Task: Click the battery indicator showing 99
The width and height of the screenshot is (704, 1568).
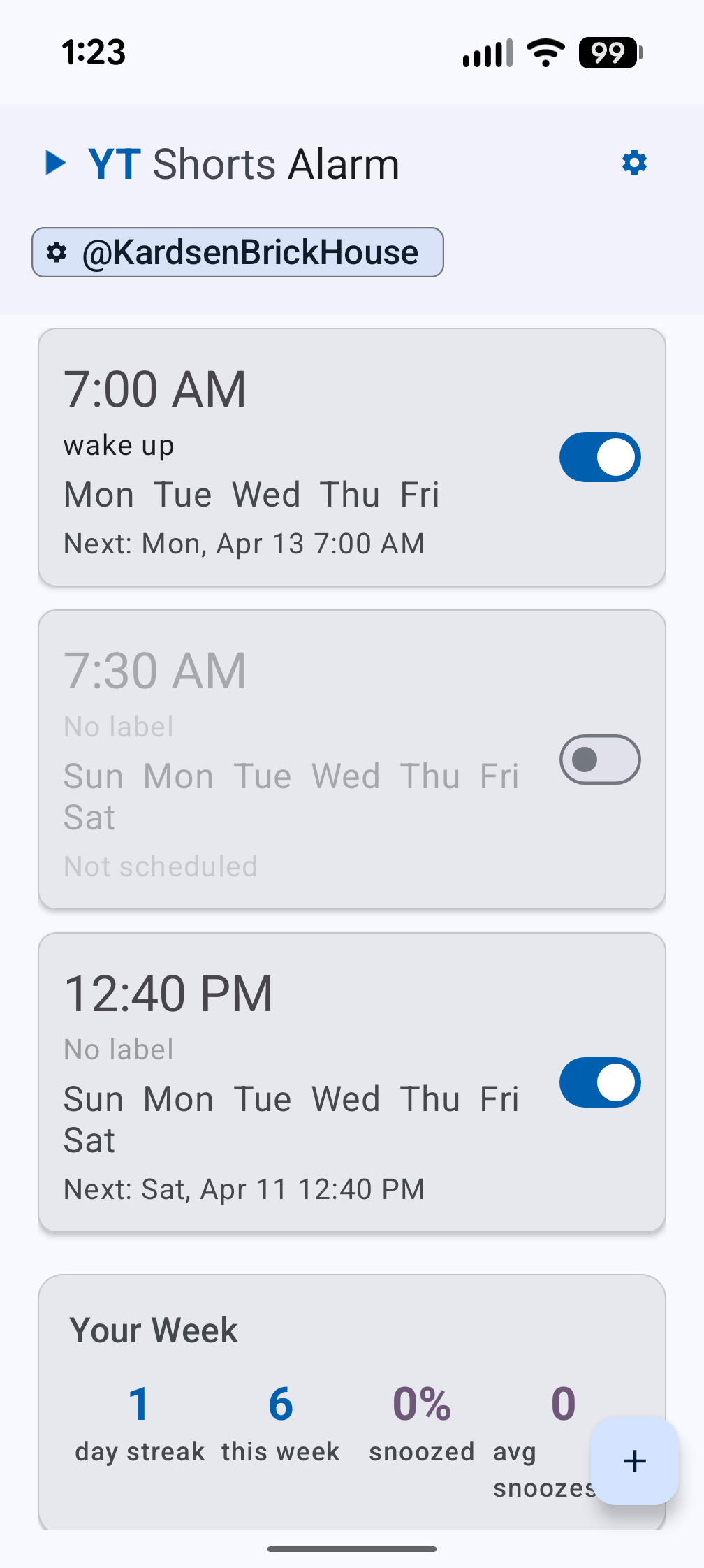Action: pyautogui.click(x=608, y=52)
